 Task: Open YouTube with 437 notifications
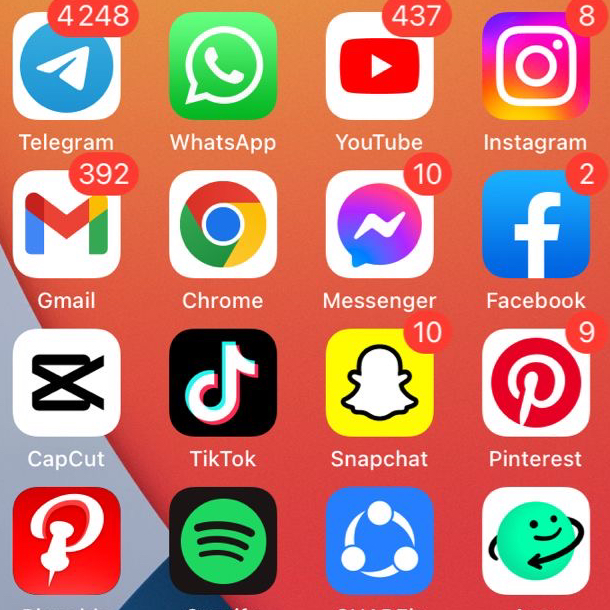379,66
